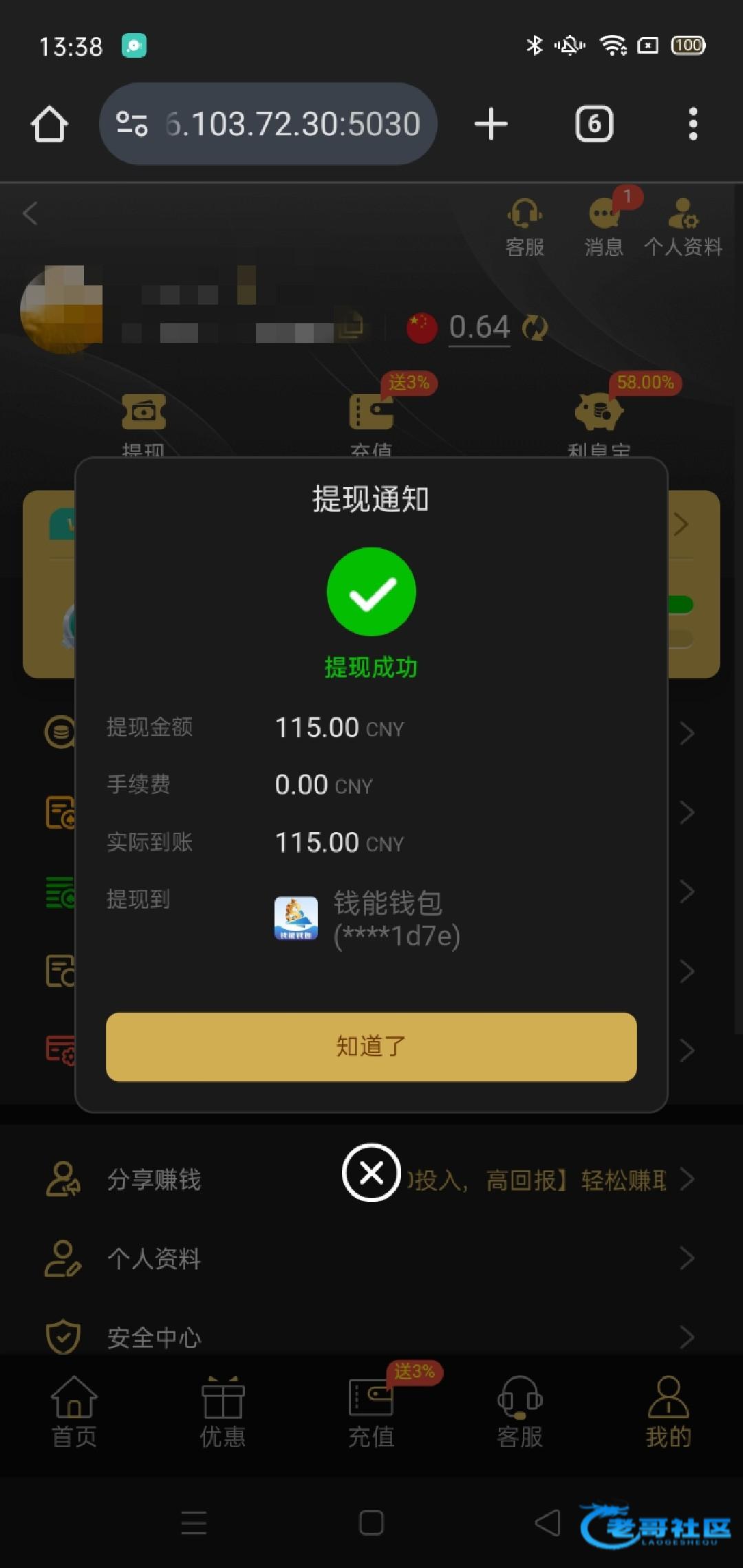Open the 分享赚钱 row
743x1568 pixels.
[155, 1179]
